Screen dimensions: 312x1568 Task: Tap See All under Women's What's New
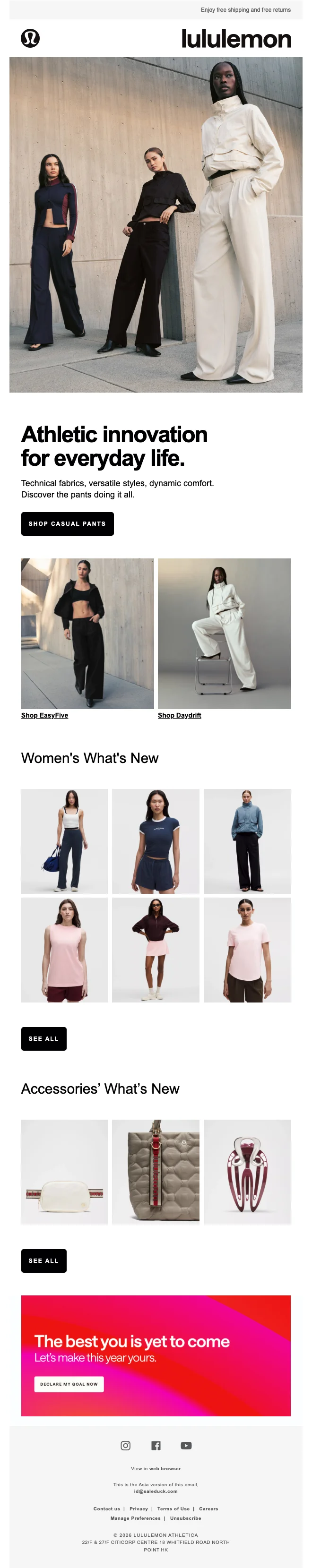point(43,1038)
